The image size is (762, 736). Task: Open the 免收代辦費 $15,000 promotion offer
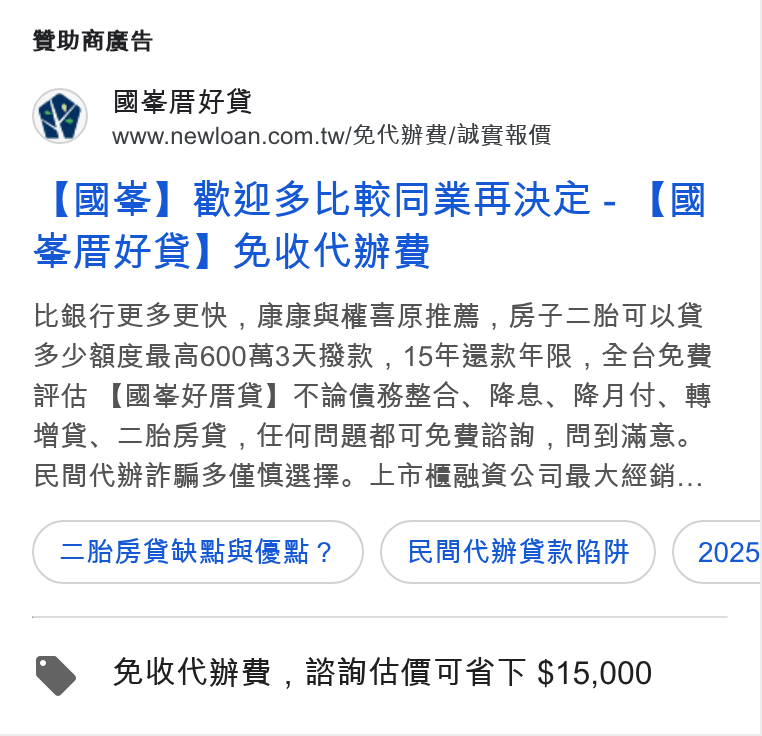(382, 673)
